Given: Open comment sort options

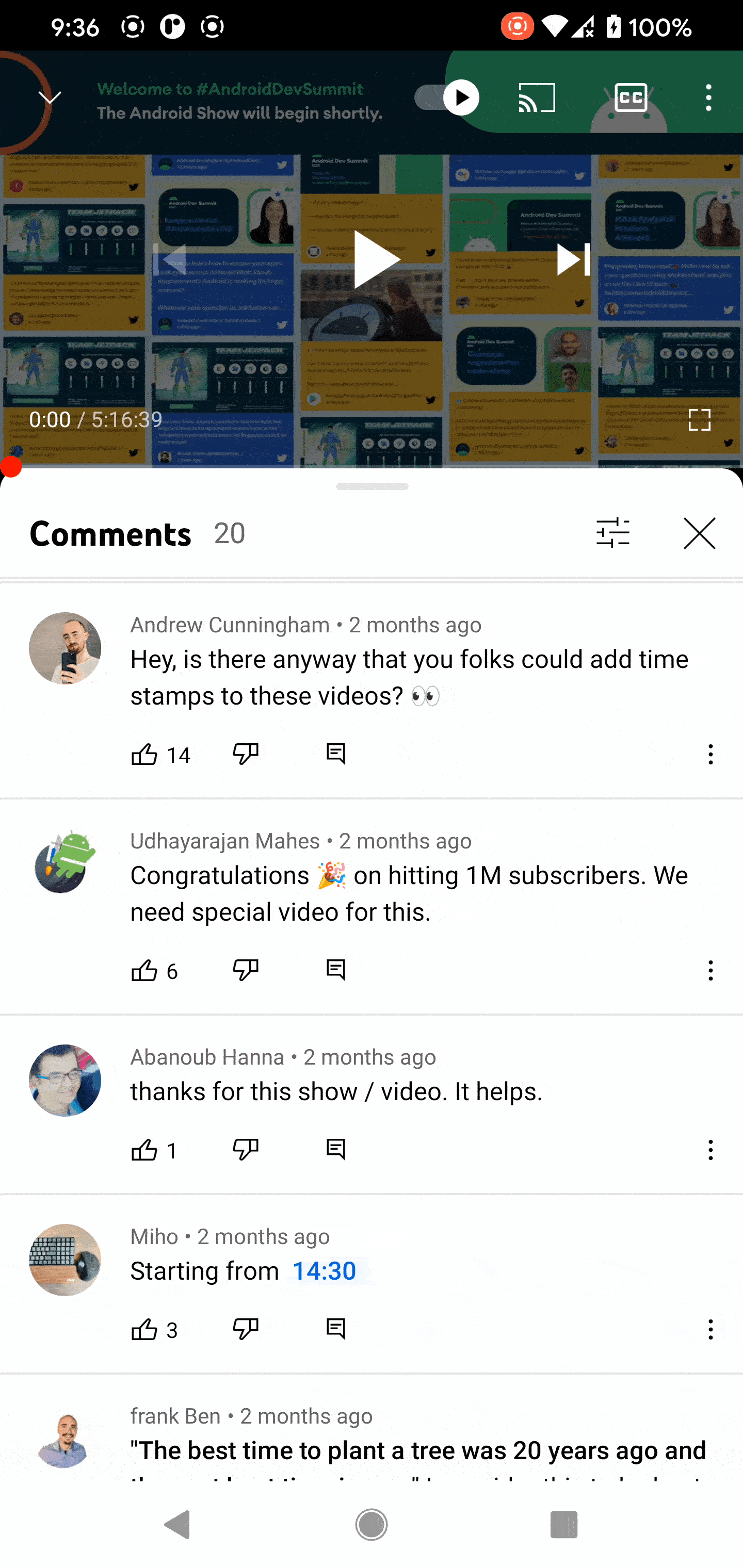Looking at the screenshot, I should tap(612, 533).
